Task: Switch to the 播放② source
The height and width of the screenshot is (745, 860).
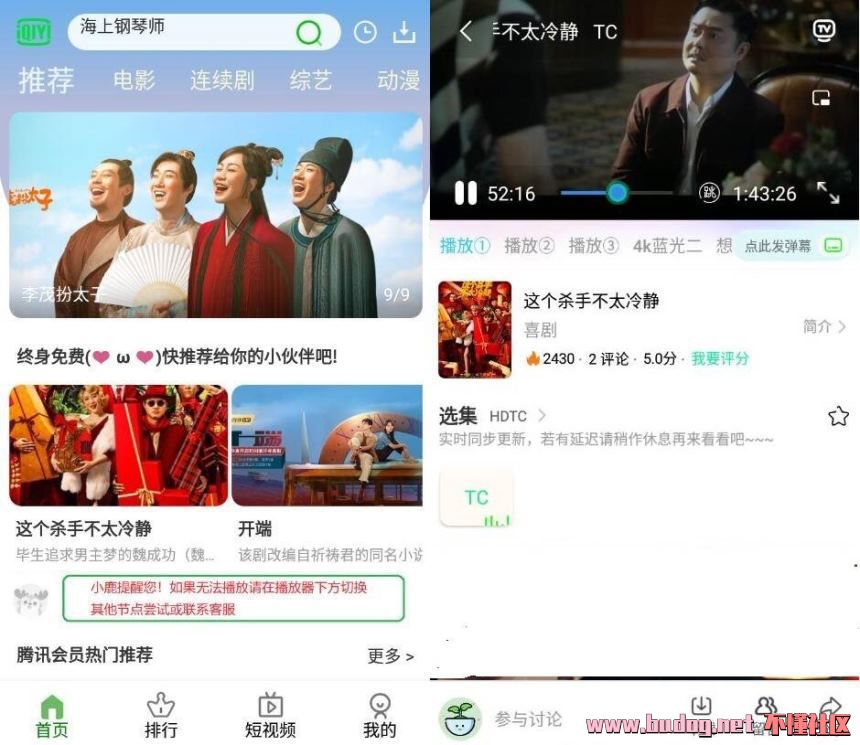Action: [x=528, y=246]
